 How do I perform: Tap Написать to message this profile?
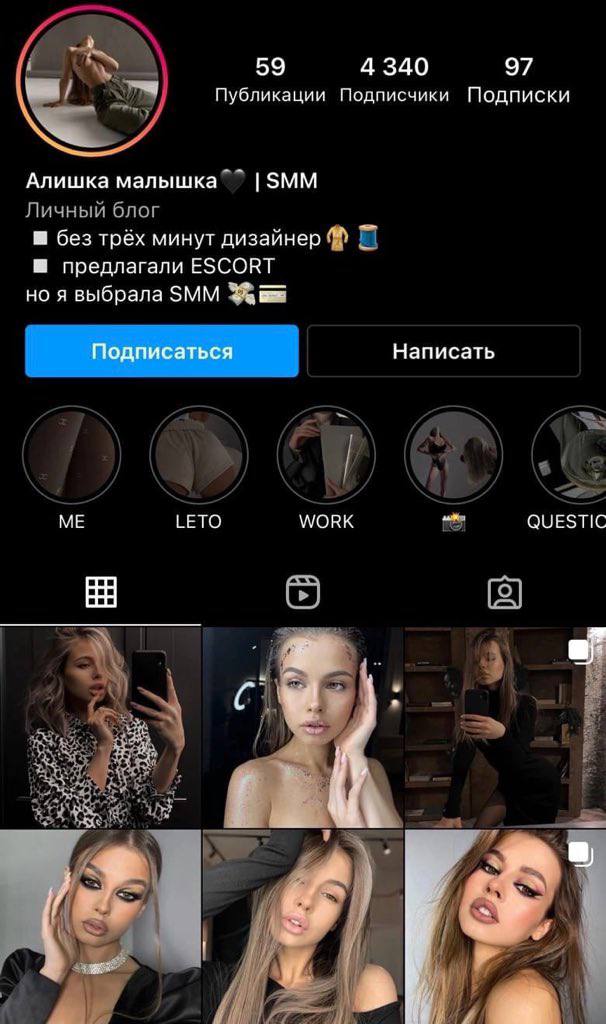[x=443, y=351]
